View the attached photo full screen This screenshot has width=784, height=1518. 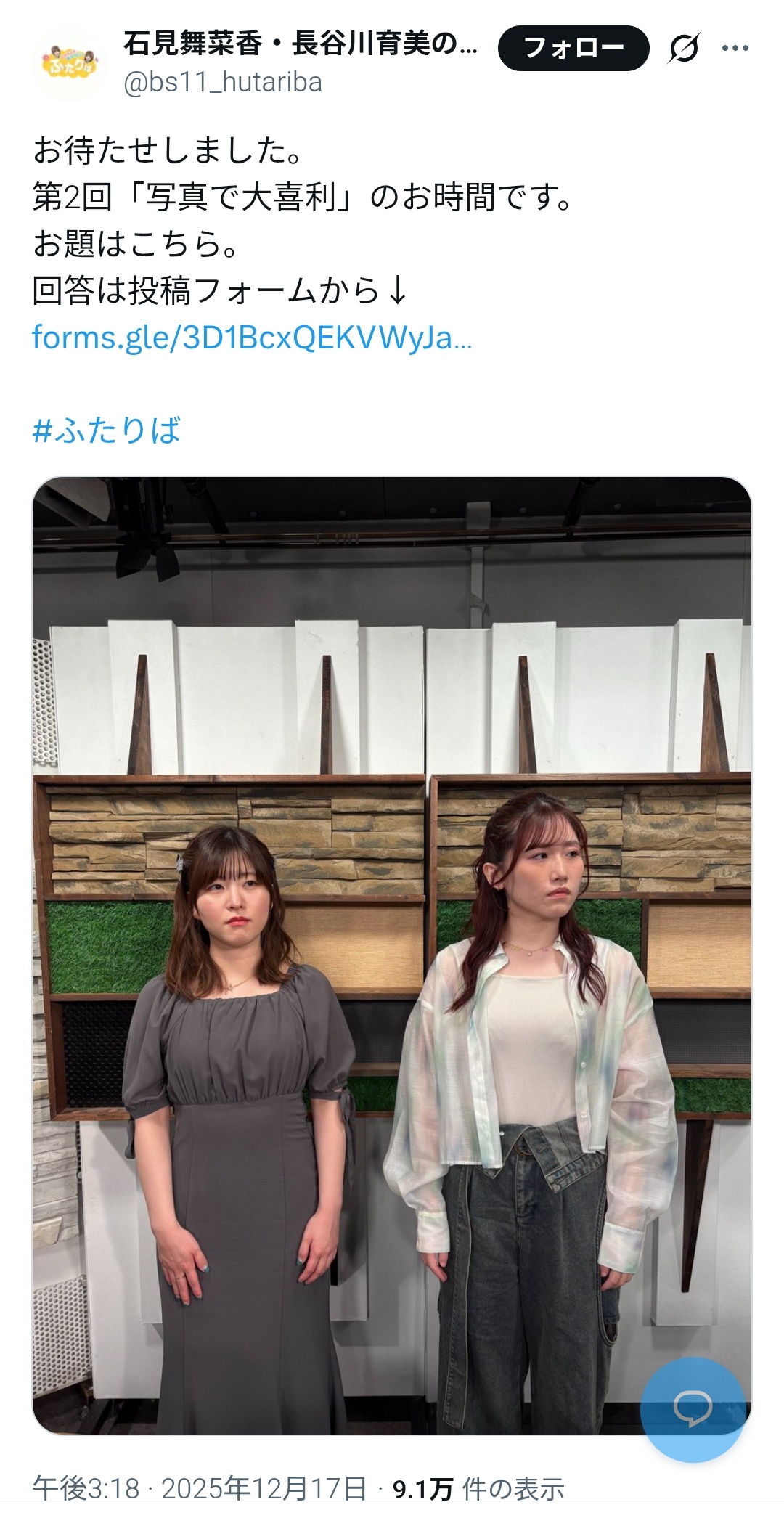(x=391, y=944)
